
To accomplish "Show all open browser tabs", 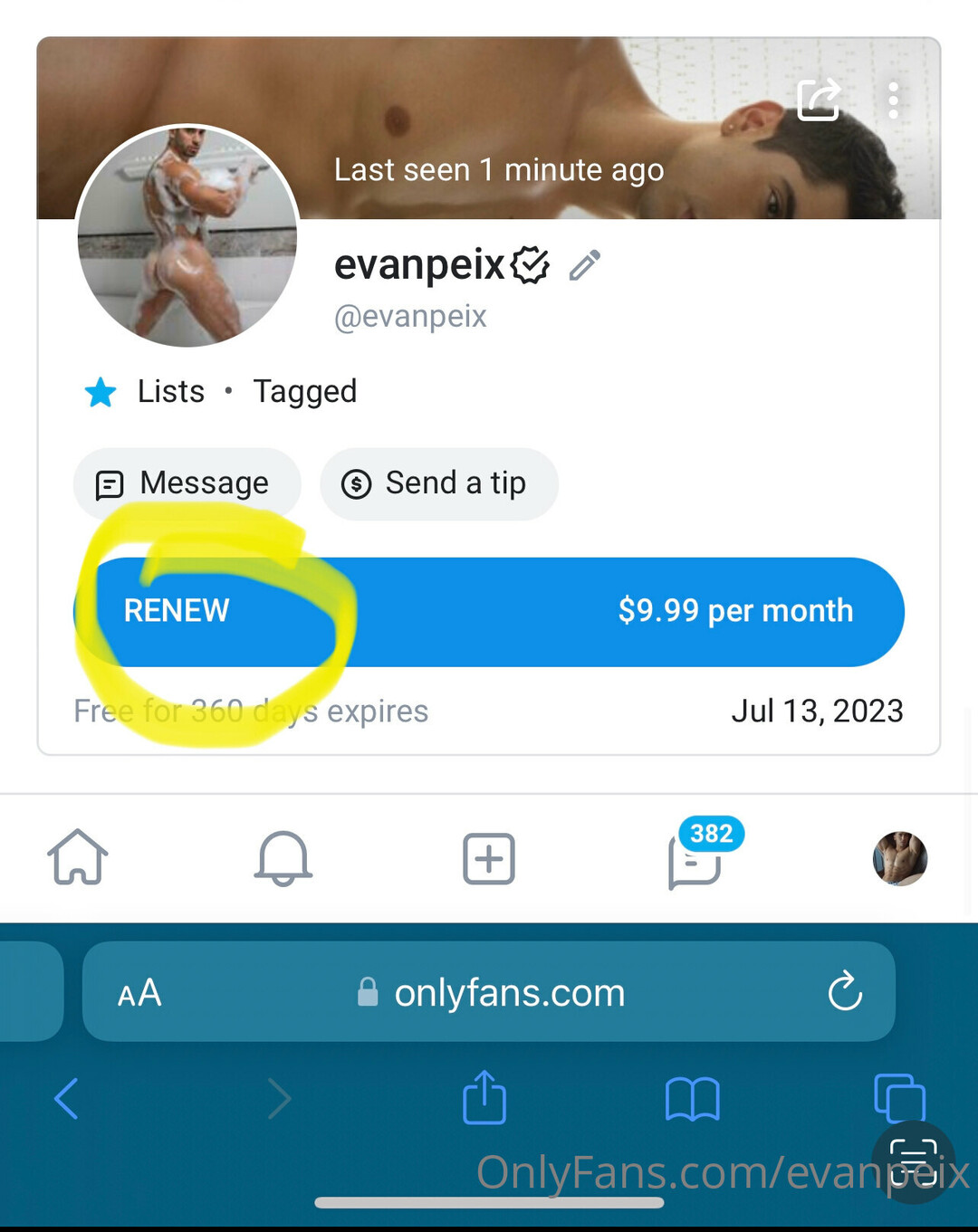I will (x=899, y=1098).
